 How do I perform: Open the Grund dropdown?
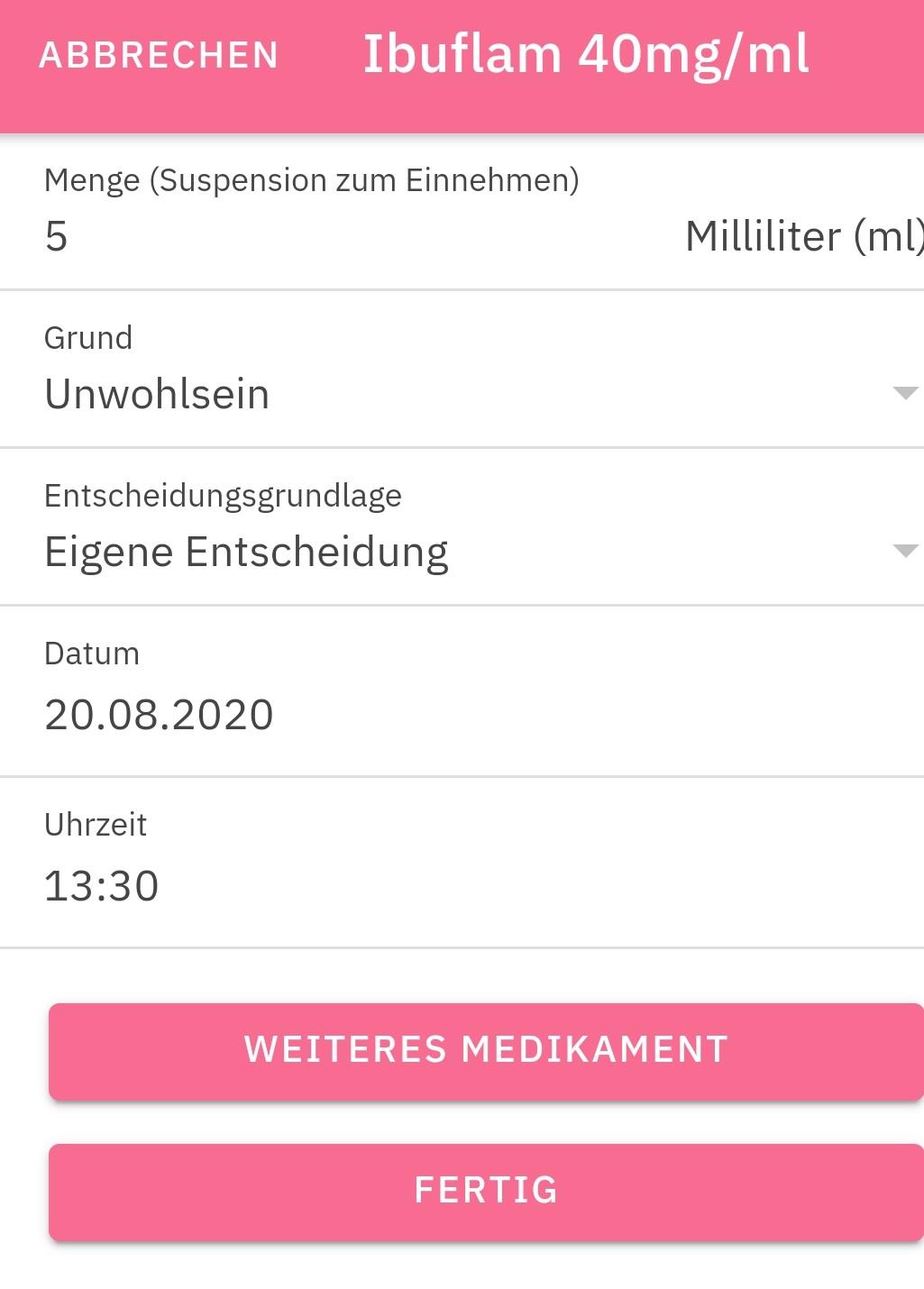tap(462, 394)
